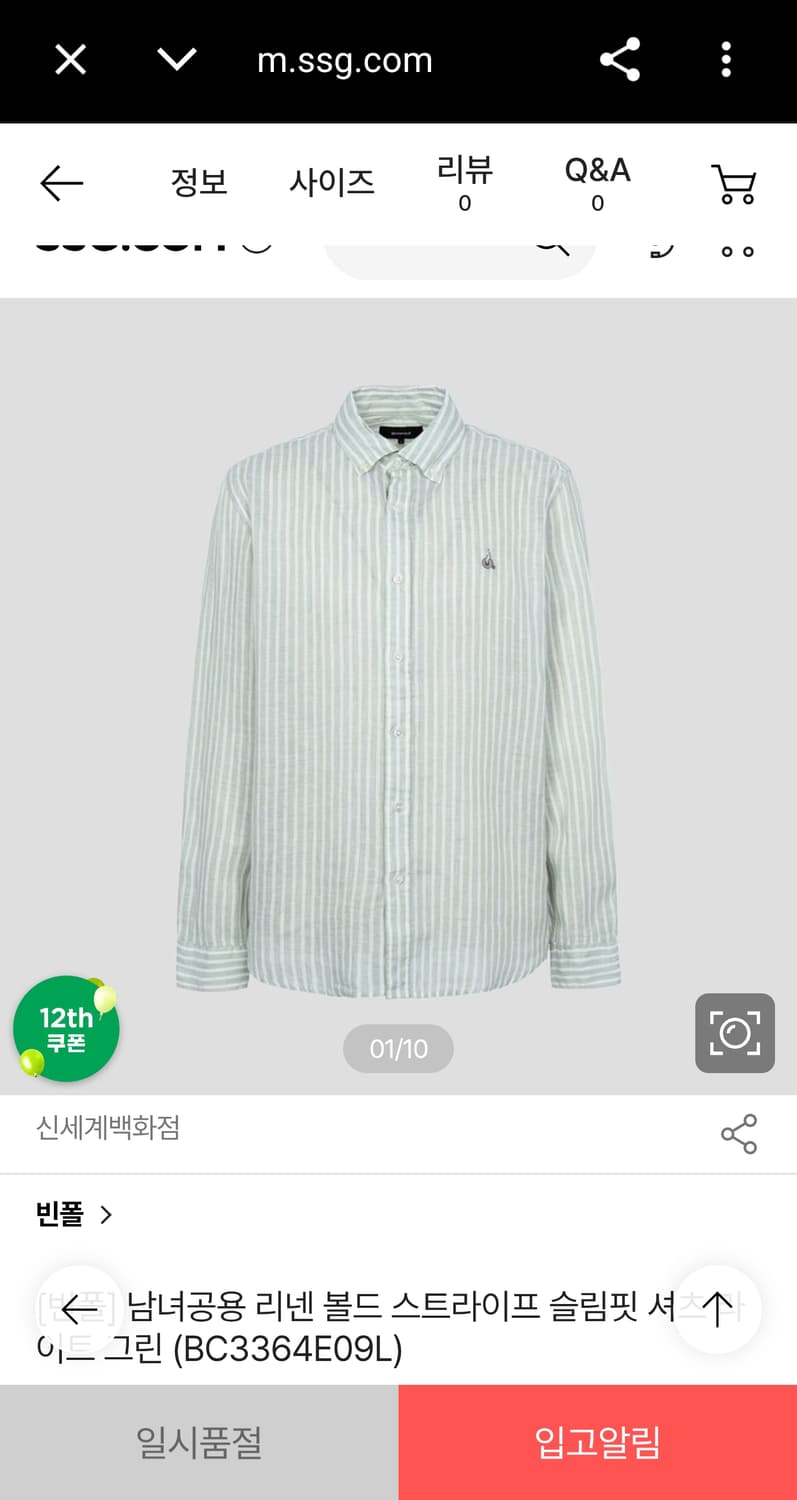The width and height of the screenshot is (797, 1500).
Task: Open the browser options three-dot menu
Action: tap(725, 60)
